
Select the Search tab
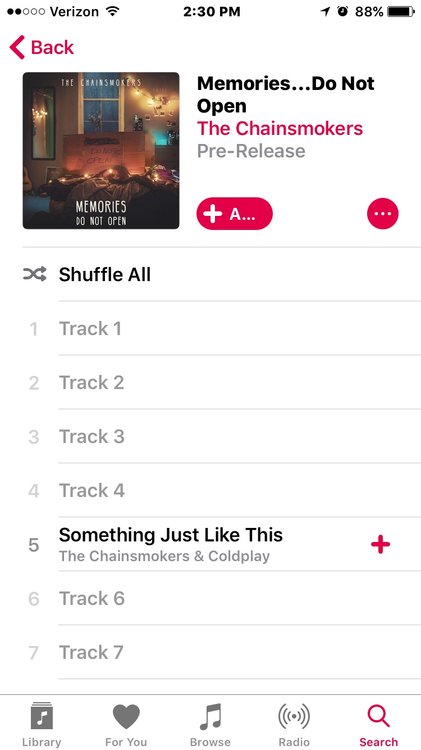click(x=378, y=724)
